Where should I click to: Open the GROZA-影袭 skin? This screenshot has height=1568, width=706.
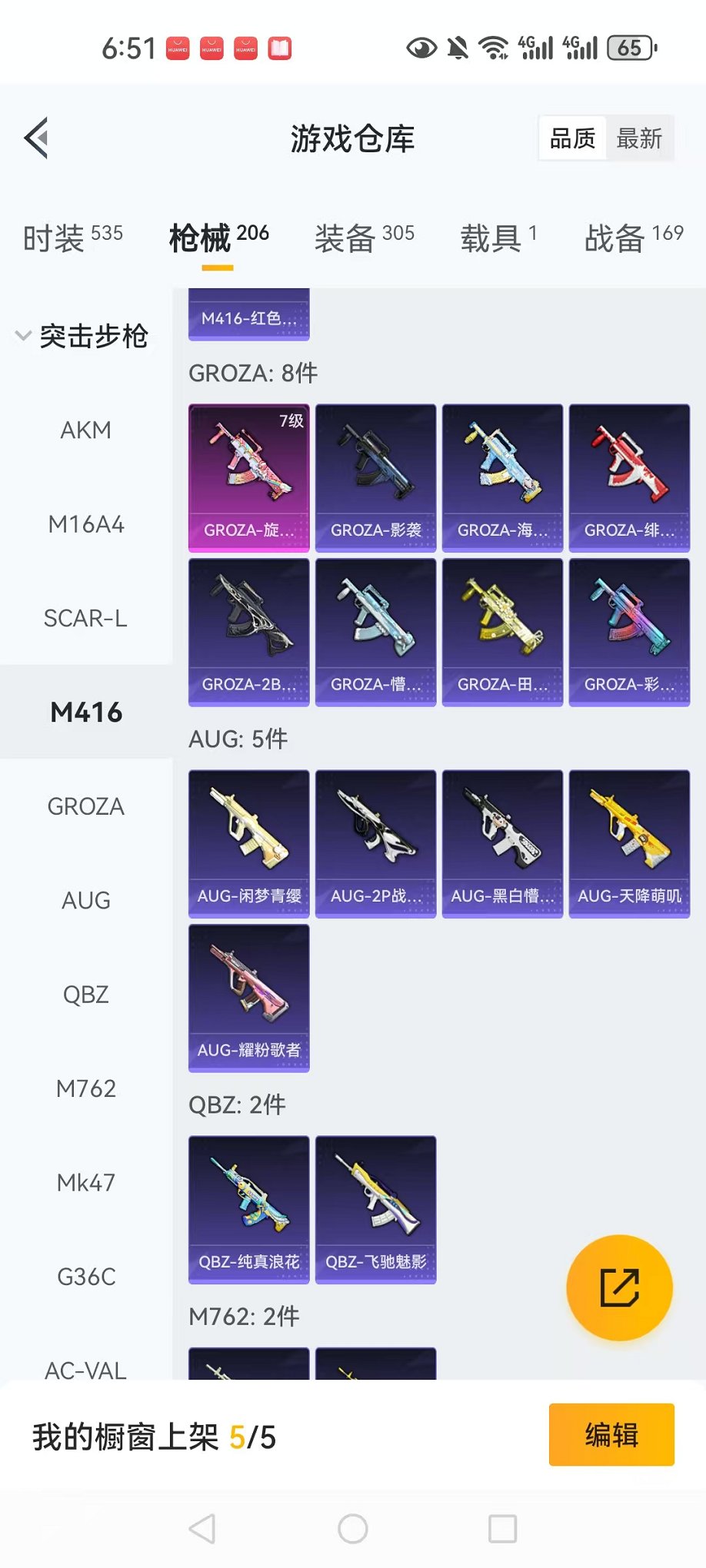click(375, 477)
